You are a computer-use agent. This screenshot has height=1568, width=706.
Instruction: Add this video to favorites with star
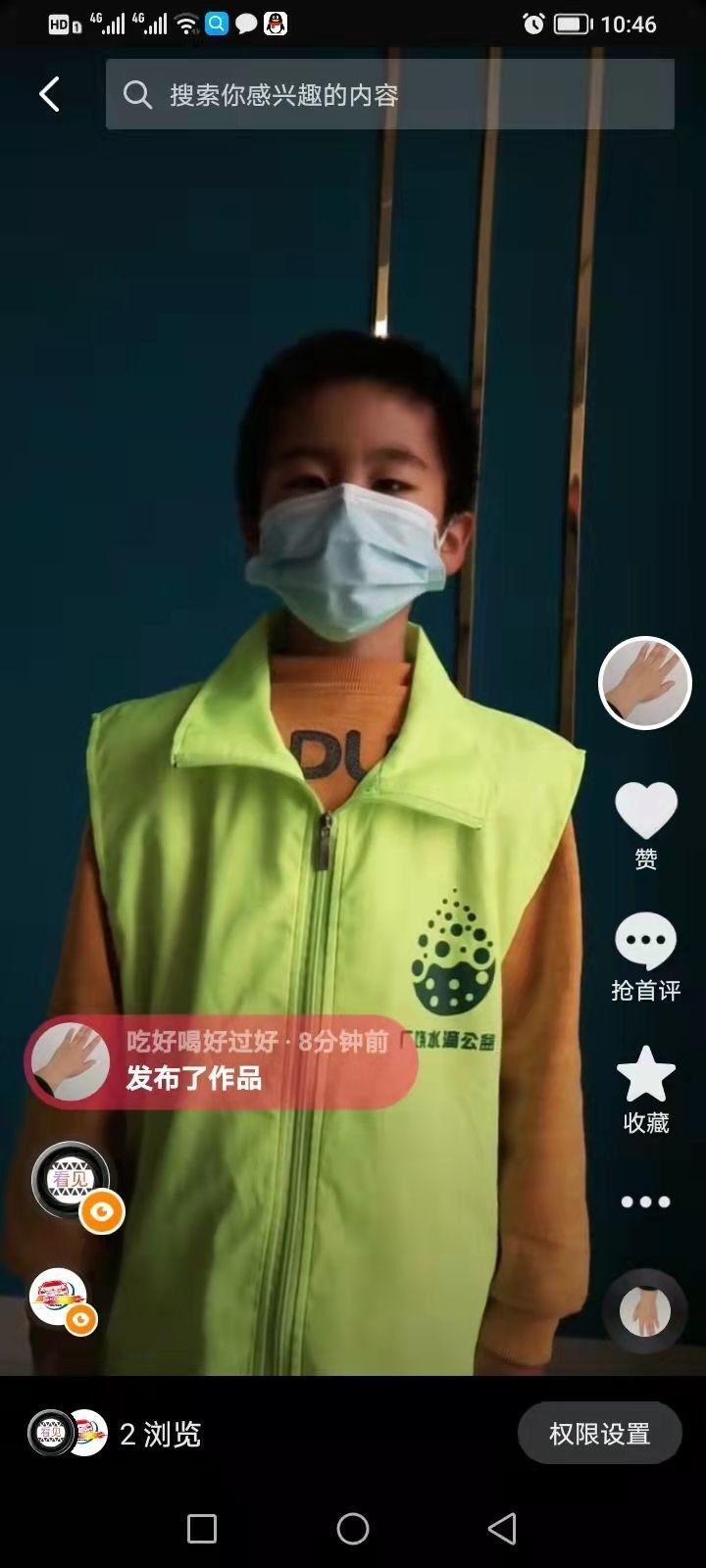click(x=645, y=1090)
